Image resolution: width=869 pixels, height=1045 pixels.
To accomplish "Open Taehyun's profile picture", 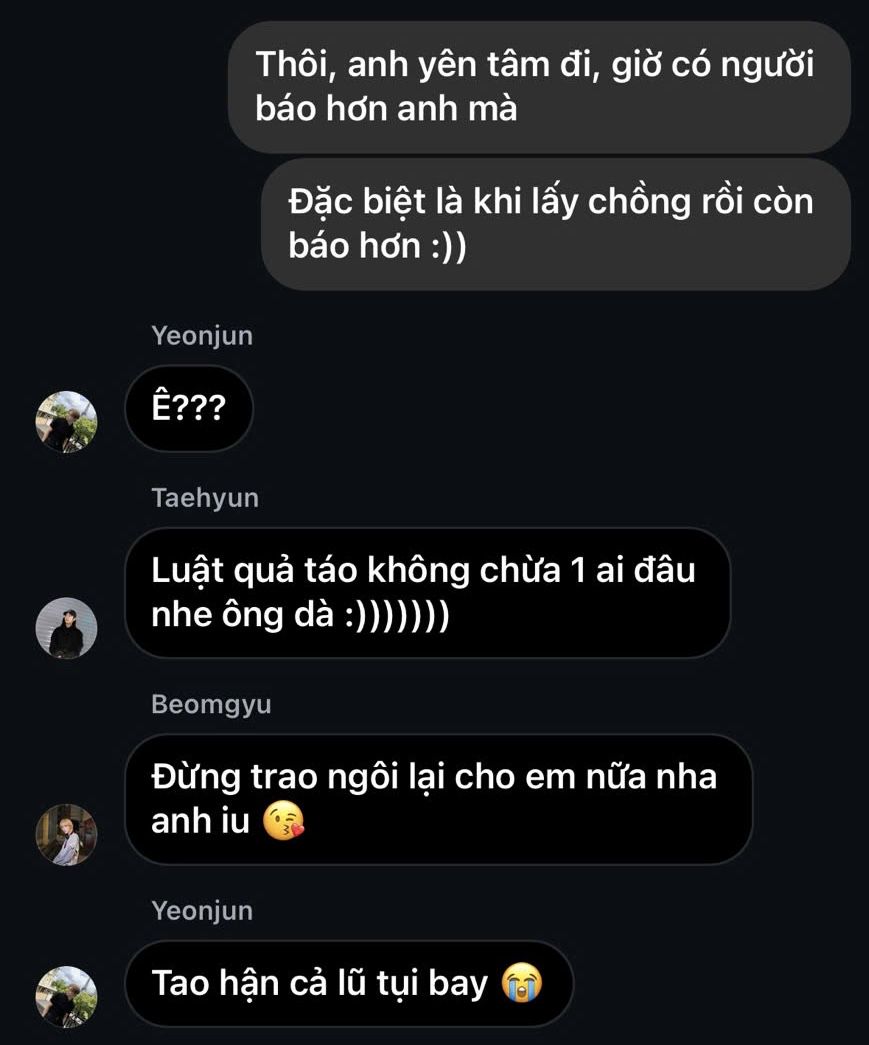I will tap(66, 627).
